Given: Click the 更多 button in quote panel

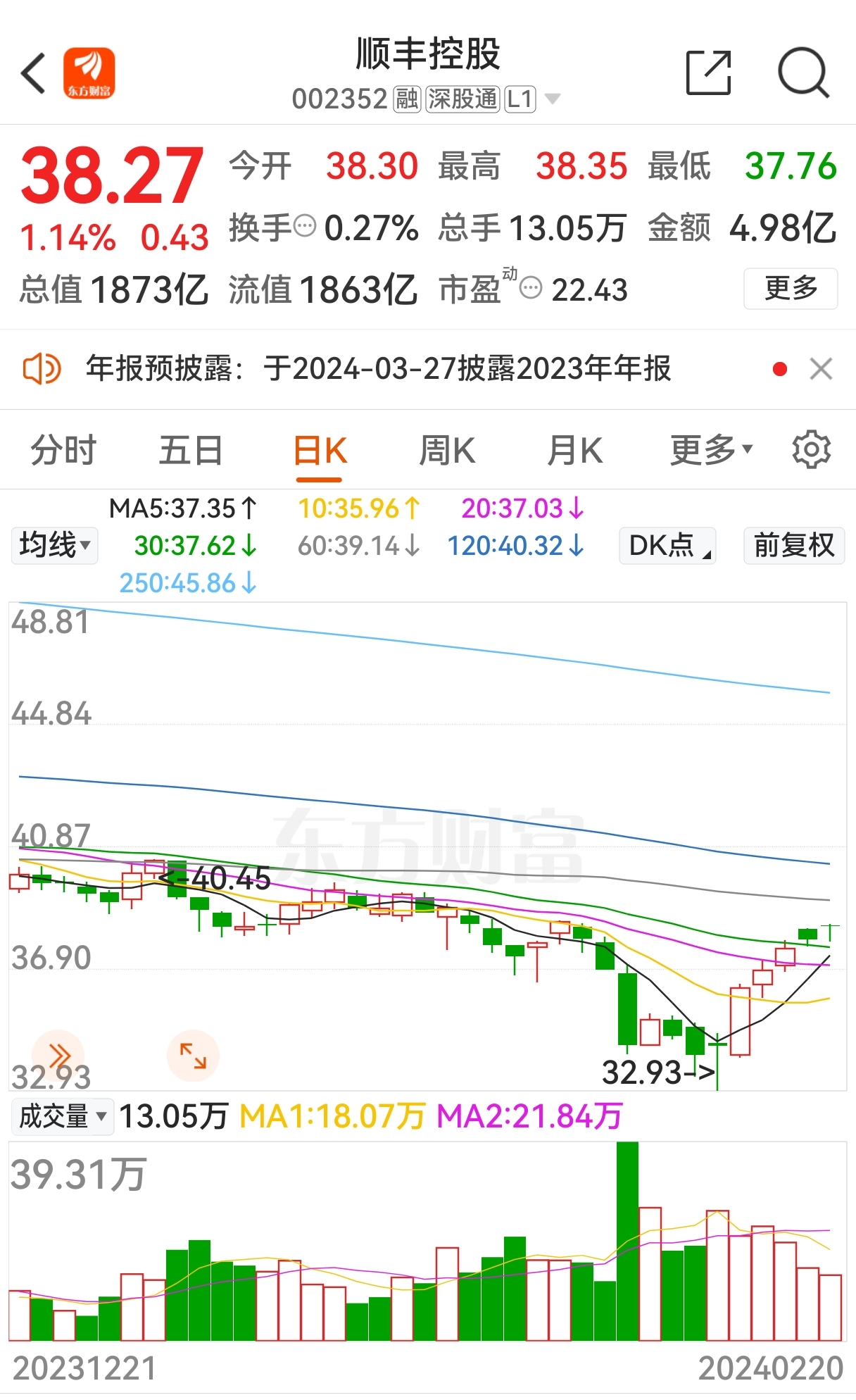Looking at the screenshot, I should point(790,287).
